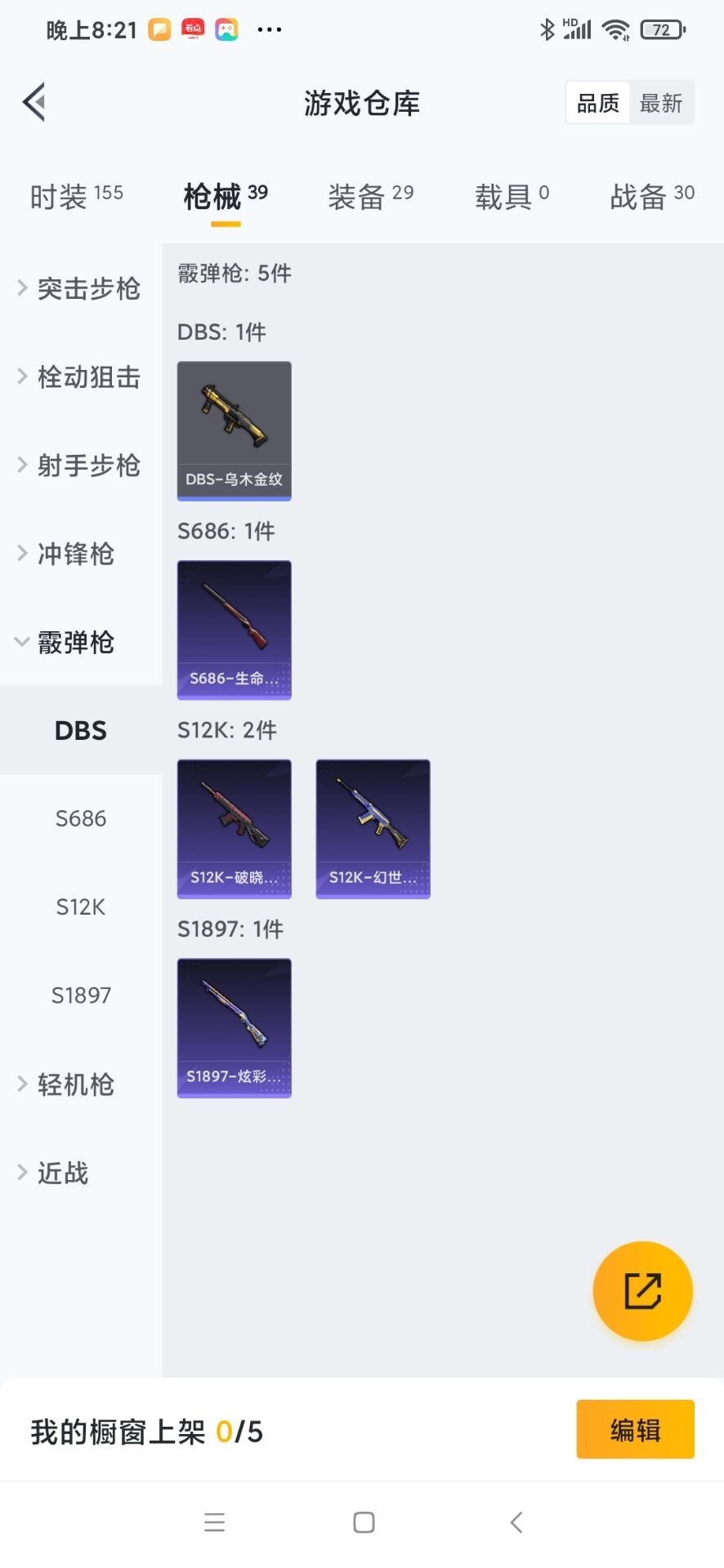The image size is (724, 1568).
Task: Tap the recent apps button in navigation bar
Action: pyautogui.click(x=214, y=1521)
